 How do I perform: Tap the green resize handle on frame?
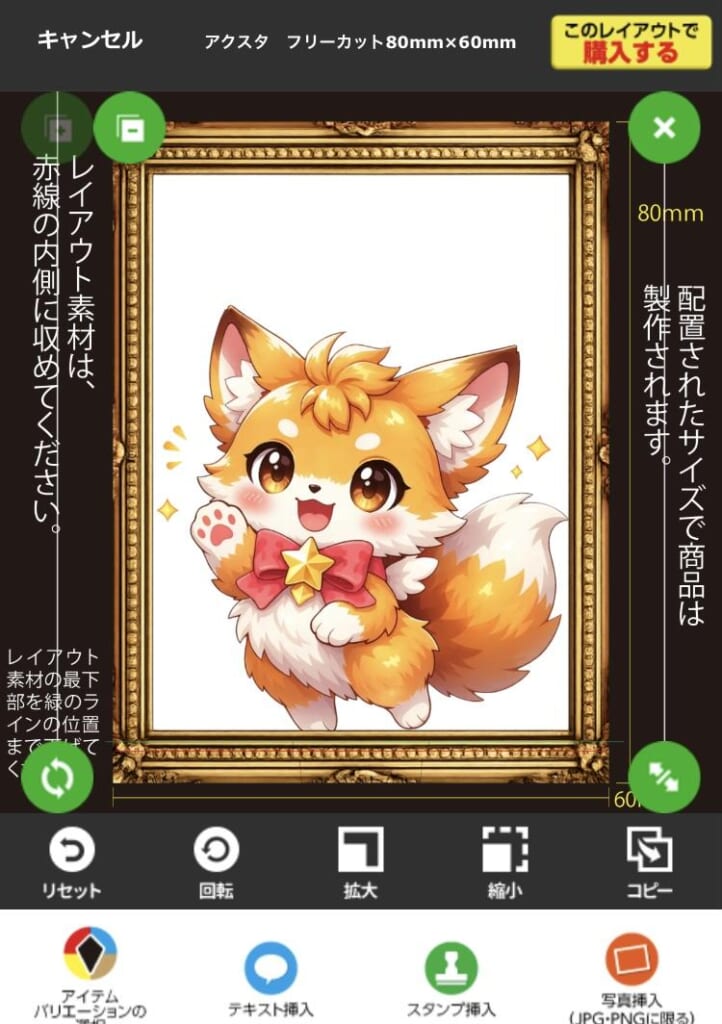[664, 777]
